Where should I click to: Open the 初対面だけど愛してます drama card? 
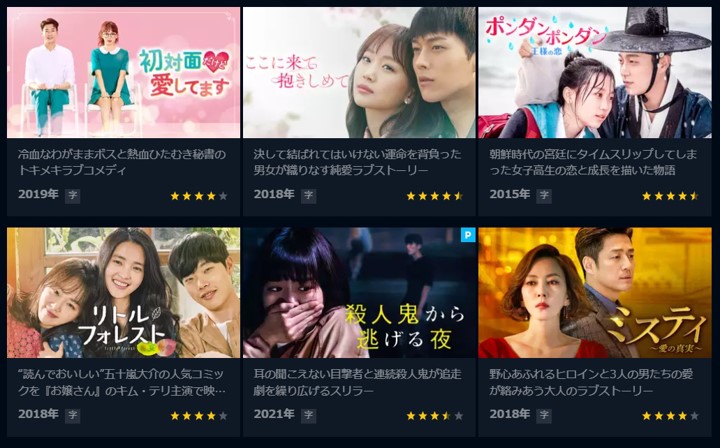123,73
